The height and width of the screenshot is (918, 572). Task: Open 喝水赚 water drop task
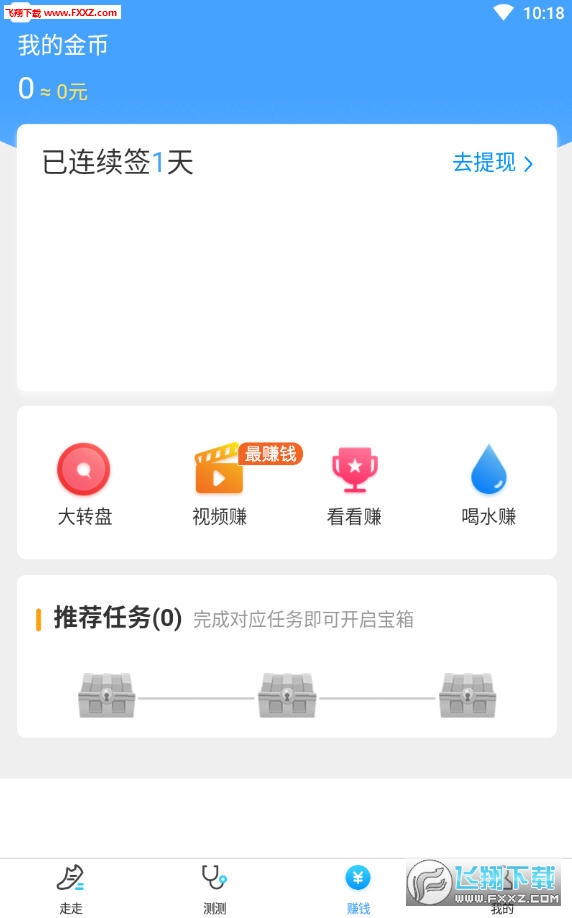(489, 484)
